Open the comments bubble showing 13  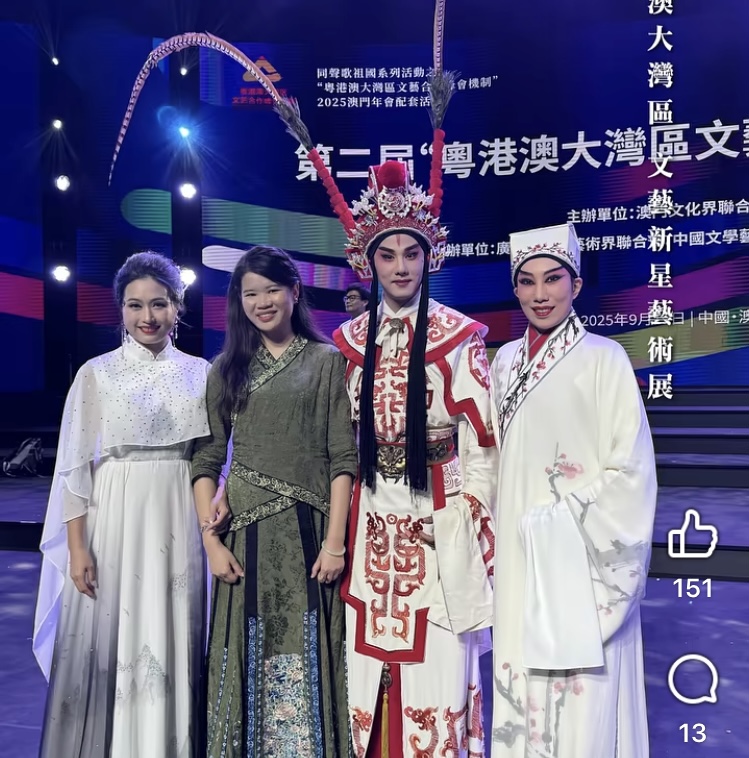[692, 680]
